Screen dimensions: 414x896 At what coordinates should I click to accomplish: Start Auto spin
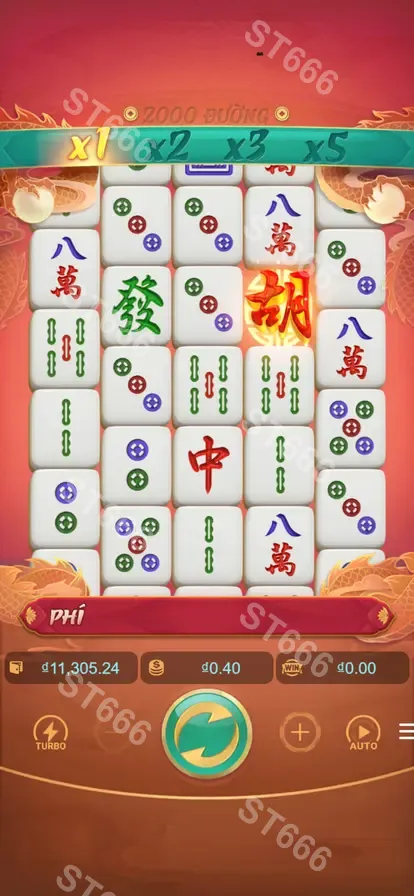pos(364,733)
